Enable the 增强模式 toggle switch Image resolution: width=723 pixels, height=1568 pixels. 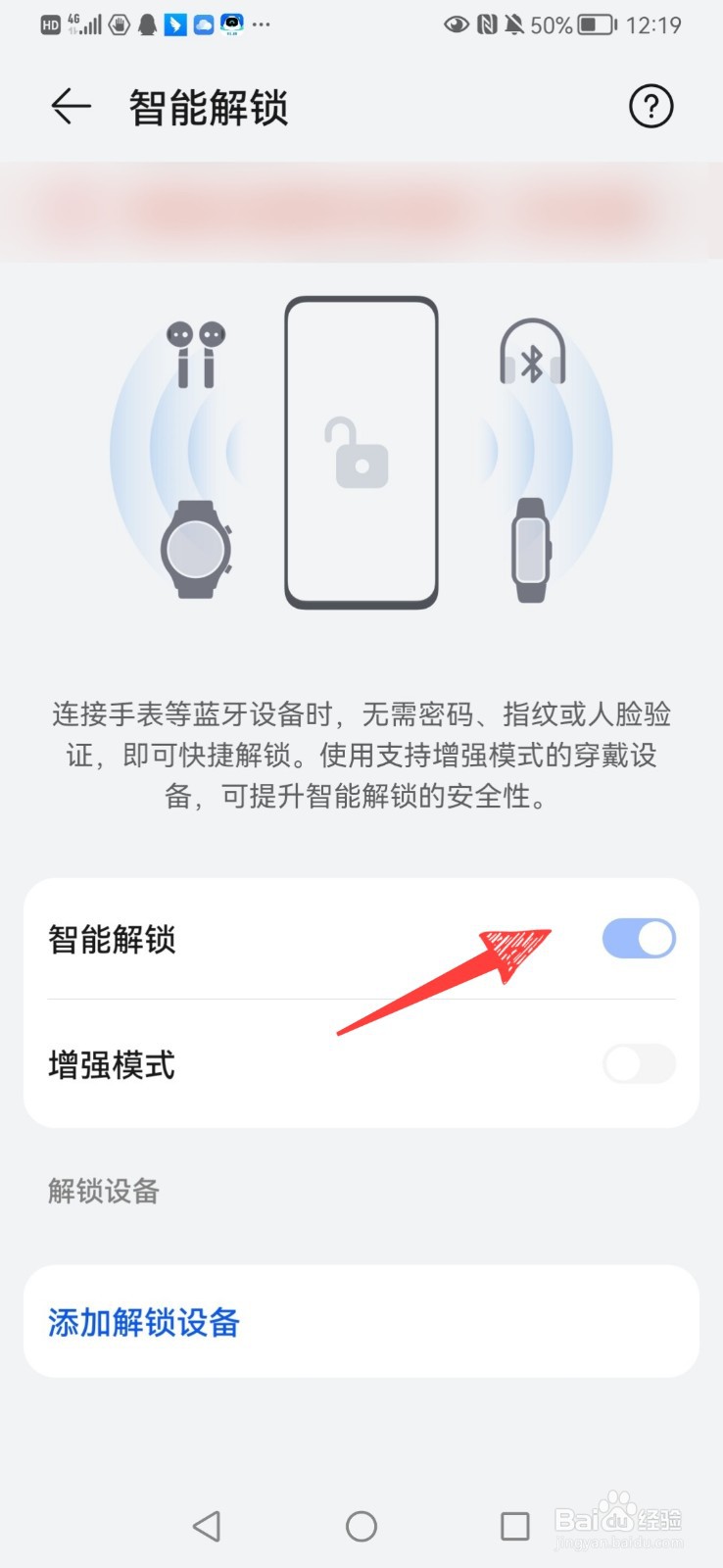[638, 1064]
